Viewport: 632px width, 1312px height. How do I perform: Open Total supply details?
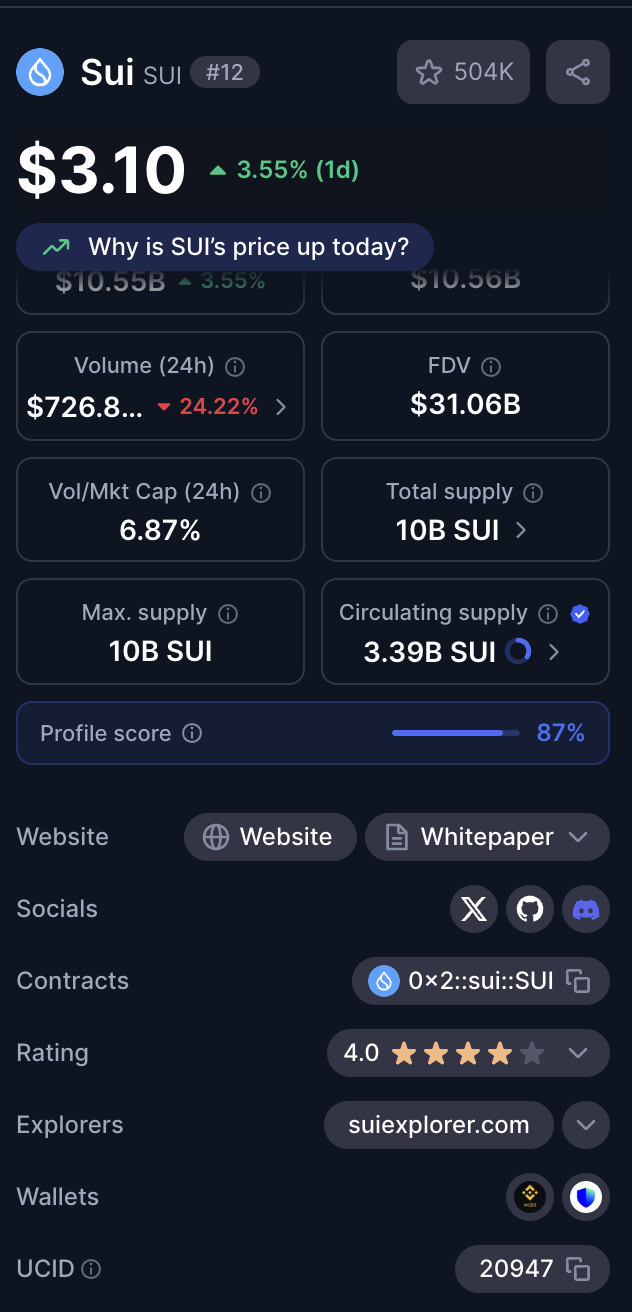(x=465, y=510)
